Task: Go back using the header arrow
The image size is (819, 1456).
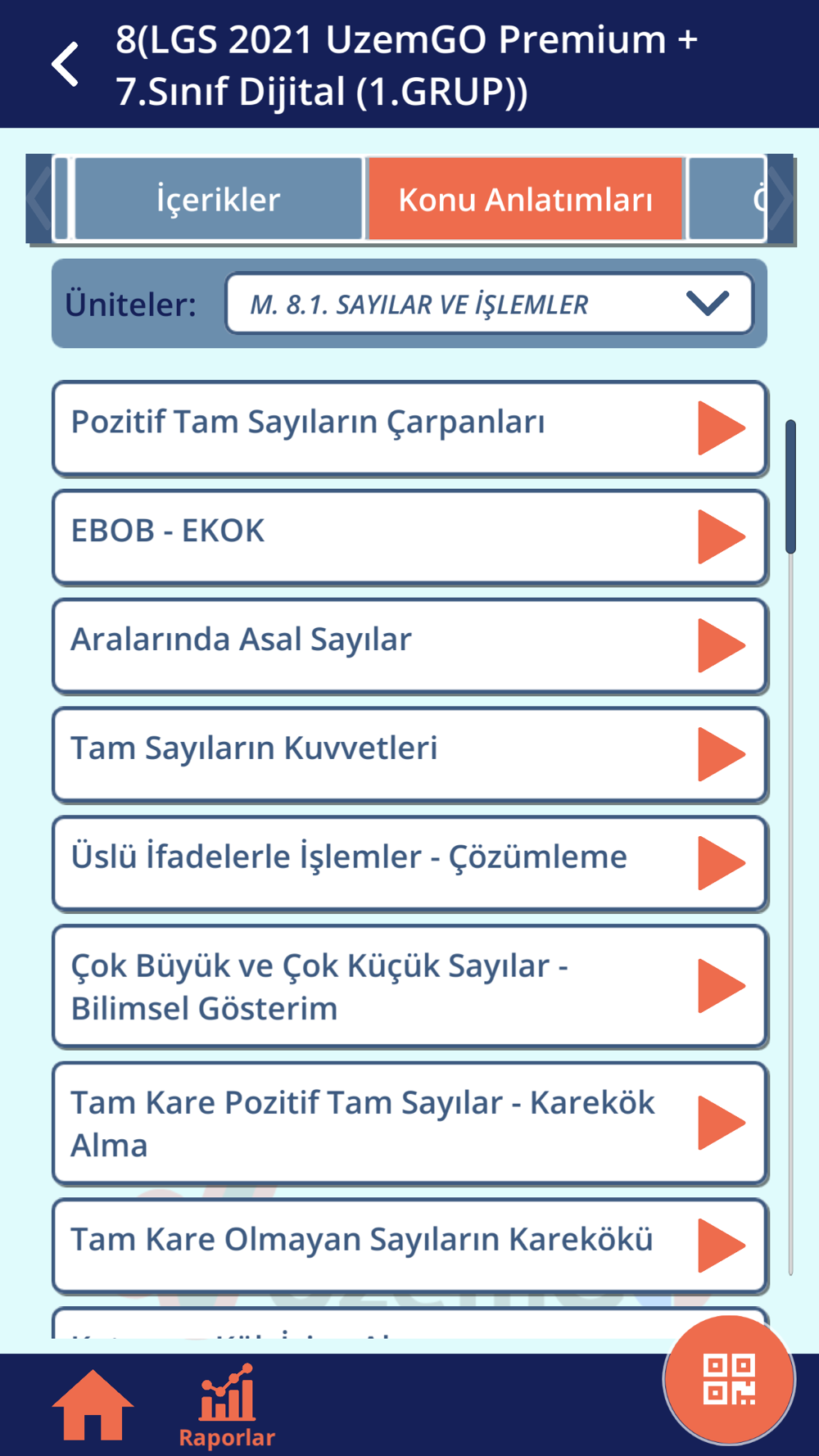Action: [66, 65]
